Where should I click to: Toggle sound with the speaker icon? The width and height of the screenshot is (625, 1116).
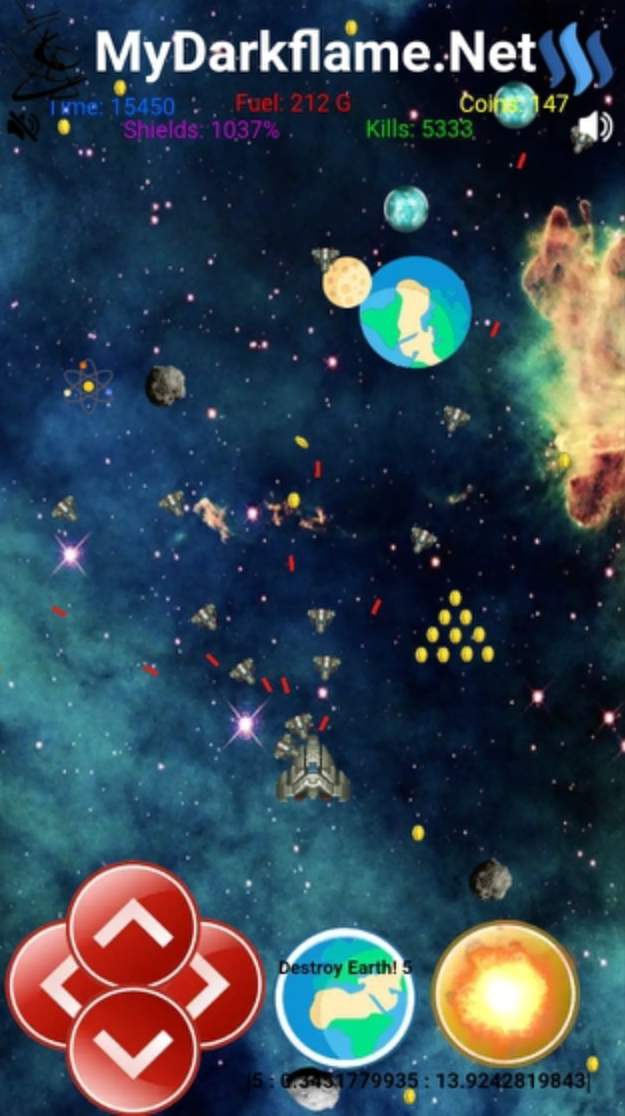(x=594, y=127)
